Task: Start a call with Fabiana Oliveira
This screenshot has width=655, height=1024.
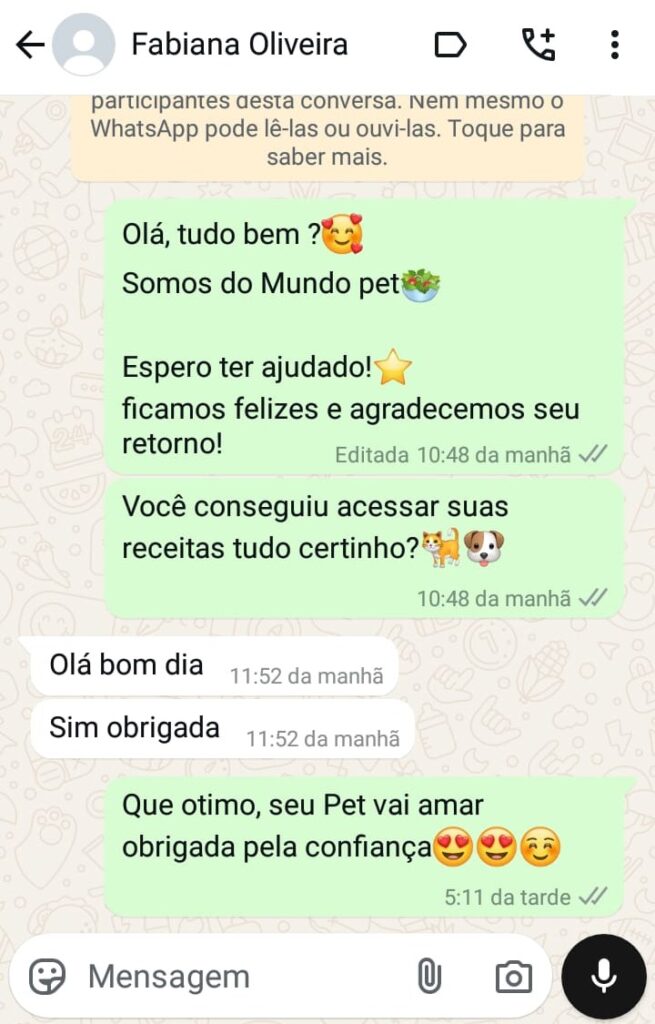Action: [538, 45]
